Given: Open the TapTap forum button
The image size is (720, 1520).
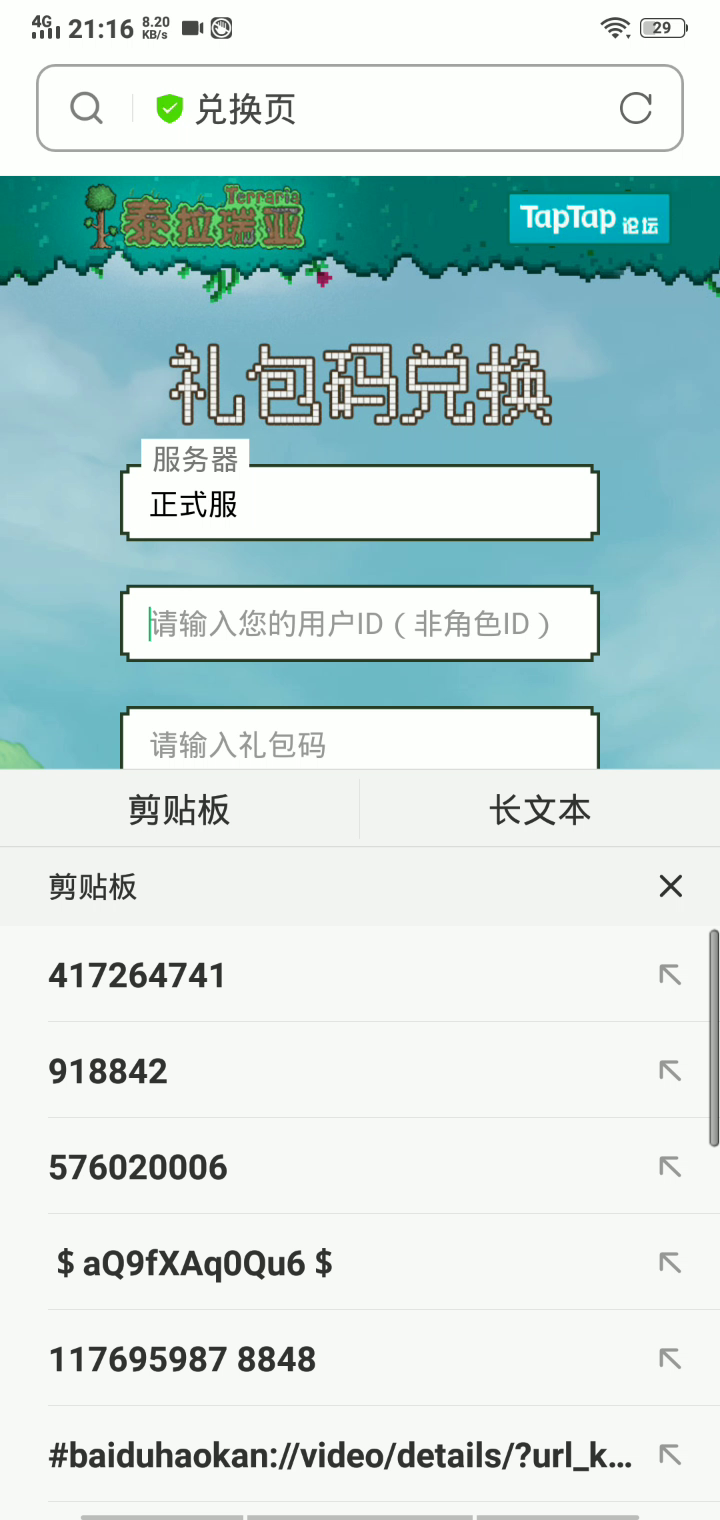Looking at the screenshot, I should (589, 219).
